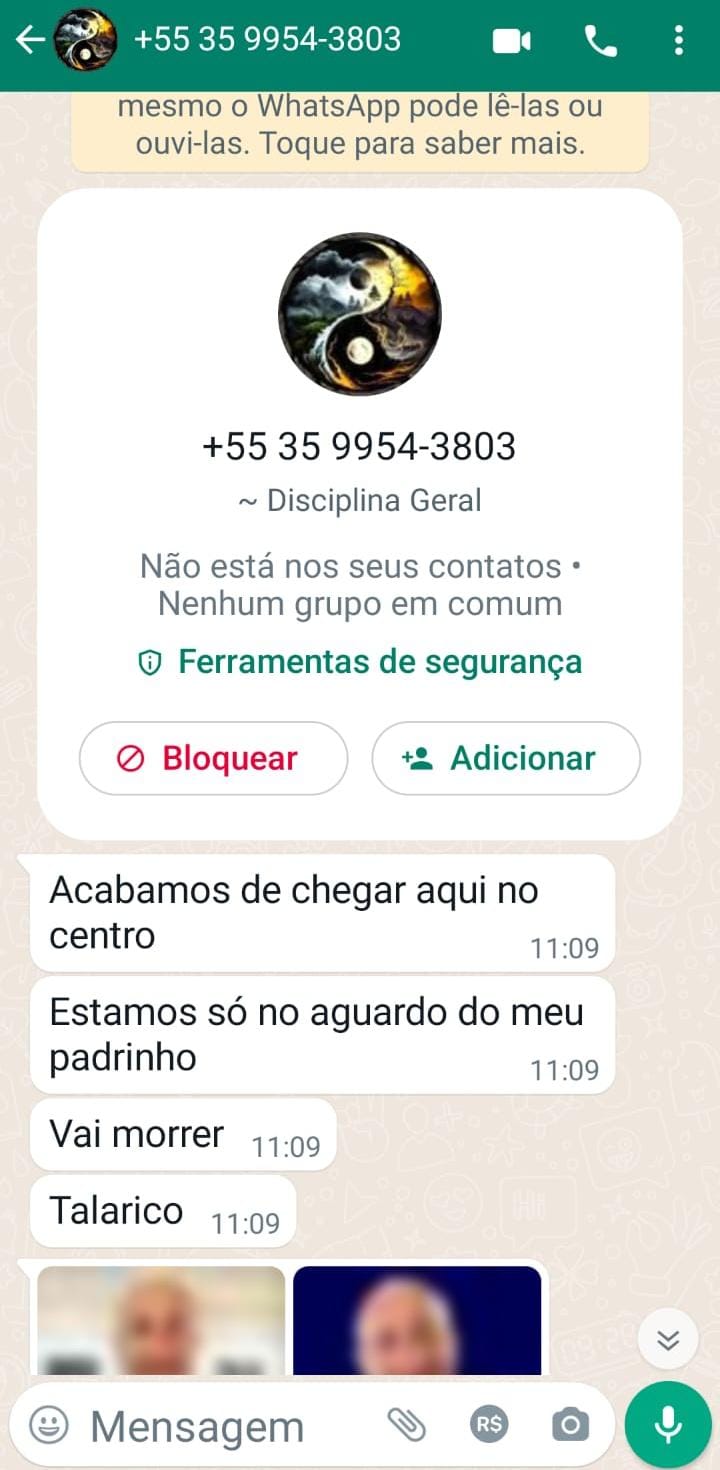Open the contact profile picture in the header

85,41
